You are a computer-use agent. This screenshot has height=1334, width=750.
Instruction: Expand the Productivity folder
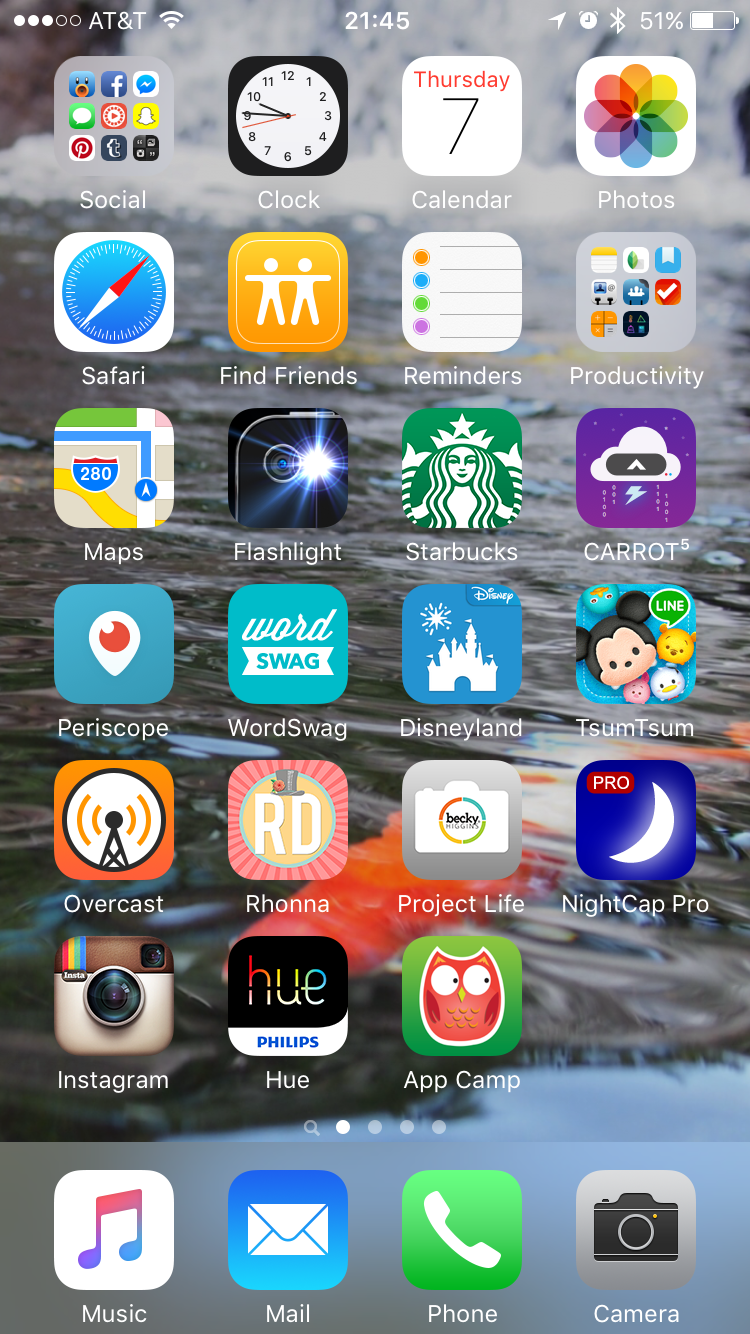tap(636, 292)
